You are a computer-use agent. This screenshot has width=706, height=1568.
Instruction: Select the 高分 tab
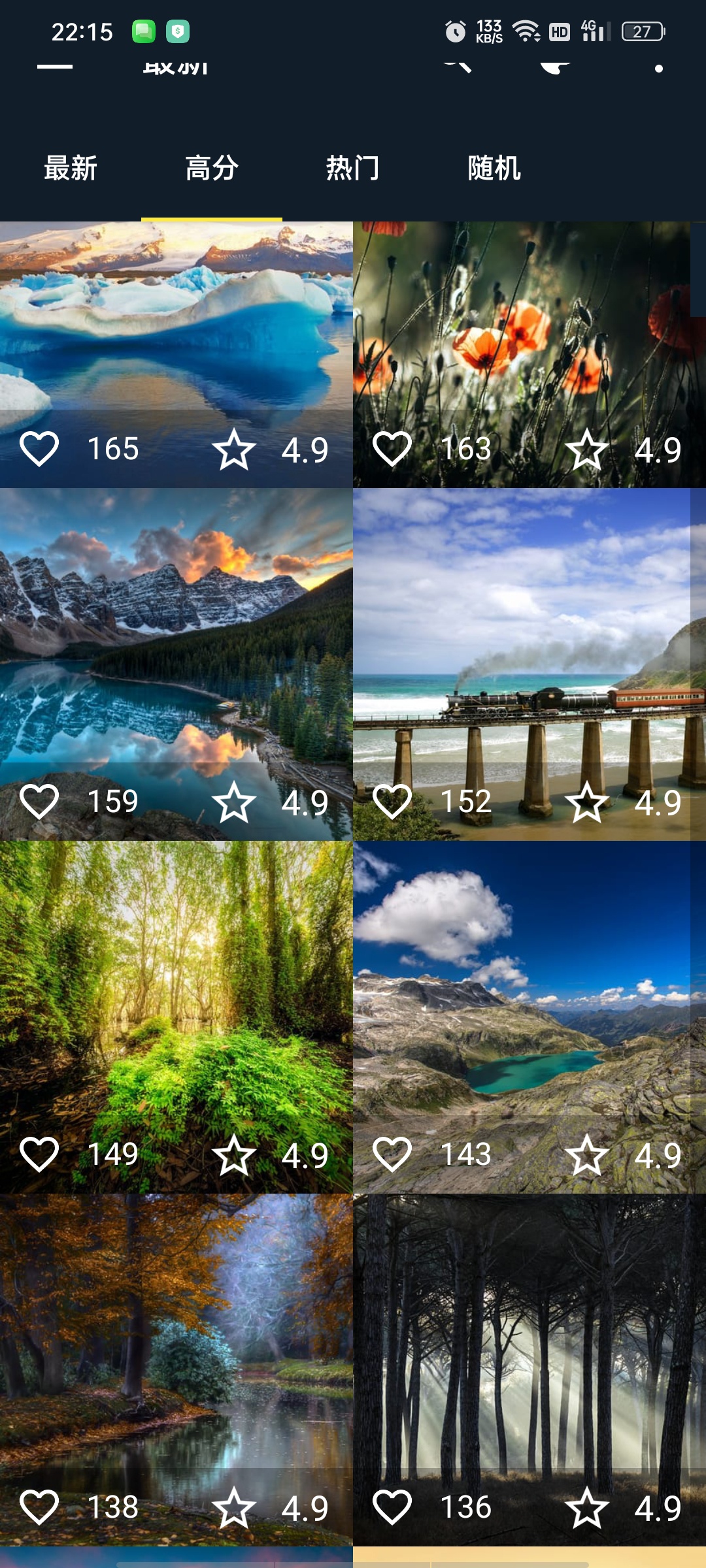[x=212, y=169]
